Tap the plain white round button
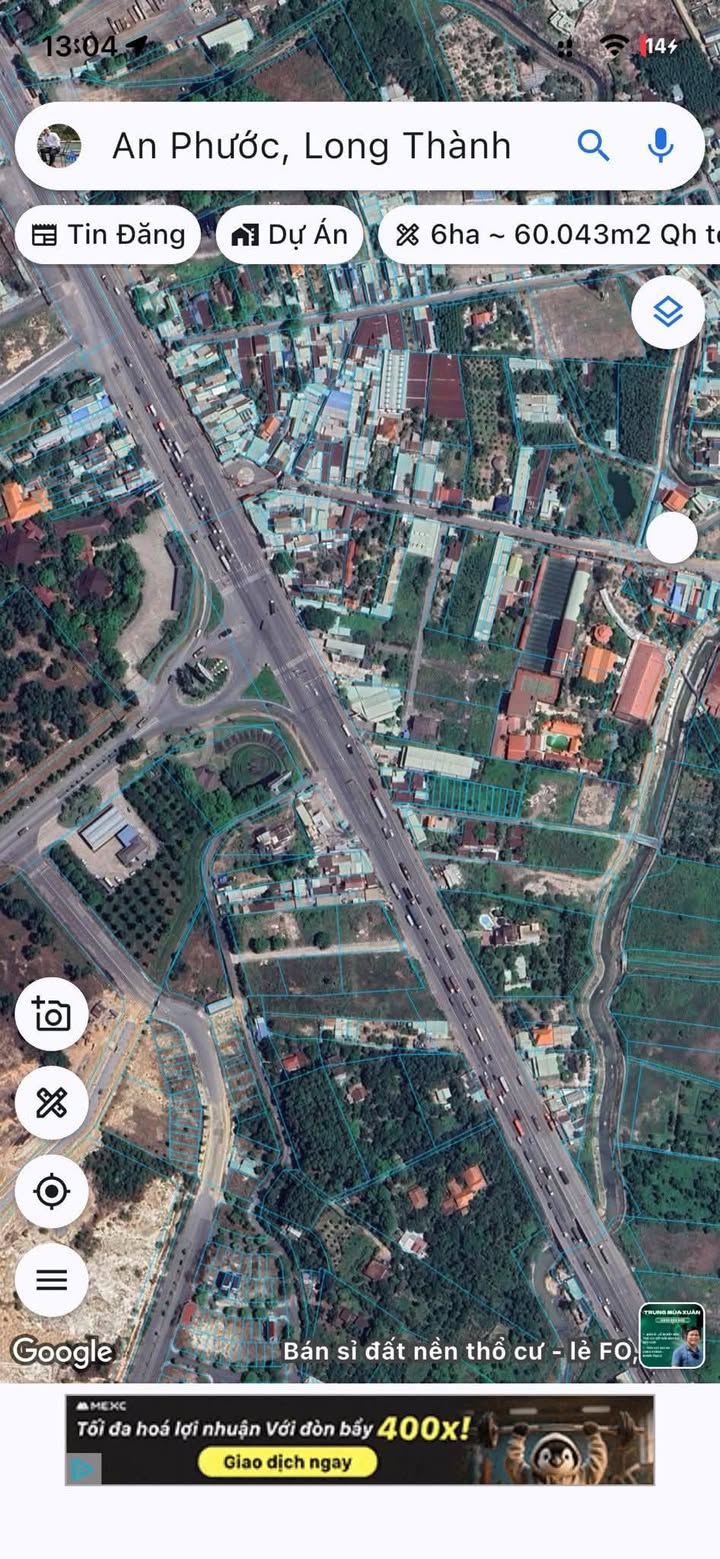The height and width of the screenshot is (1559, 720). point(671,538)
